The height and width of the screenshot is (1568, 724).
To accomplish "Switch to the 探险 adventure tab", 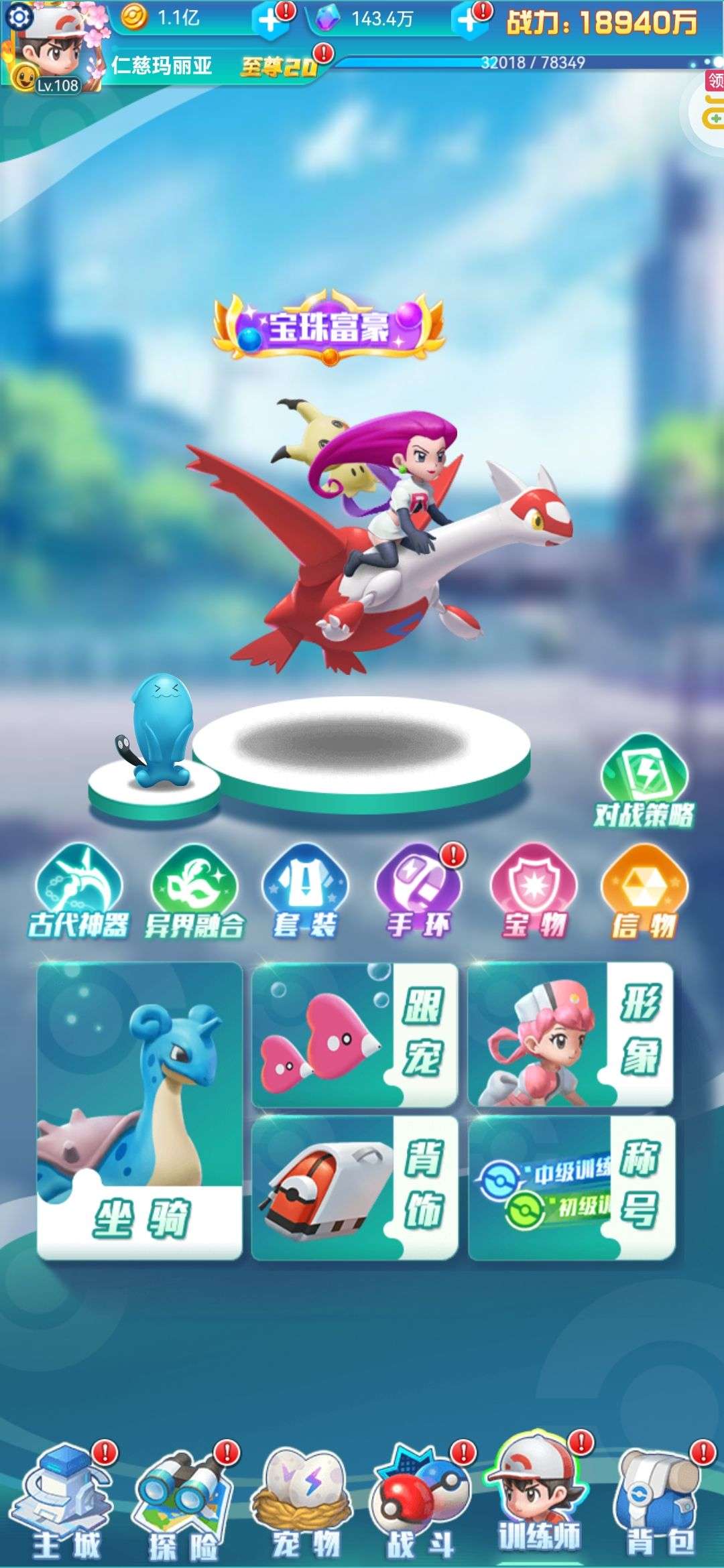I will pos(182,1503).
